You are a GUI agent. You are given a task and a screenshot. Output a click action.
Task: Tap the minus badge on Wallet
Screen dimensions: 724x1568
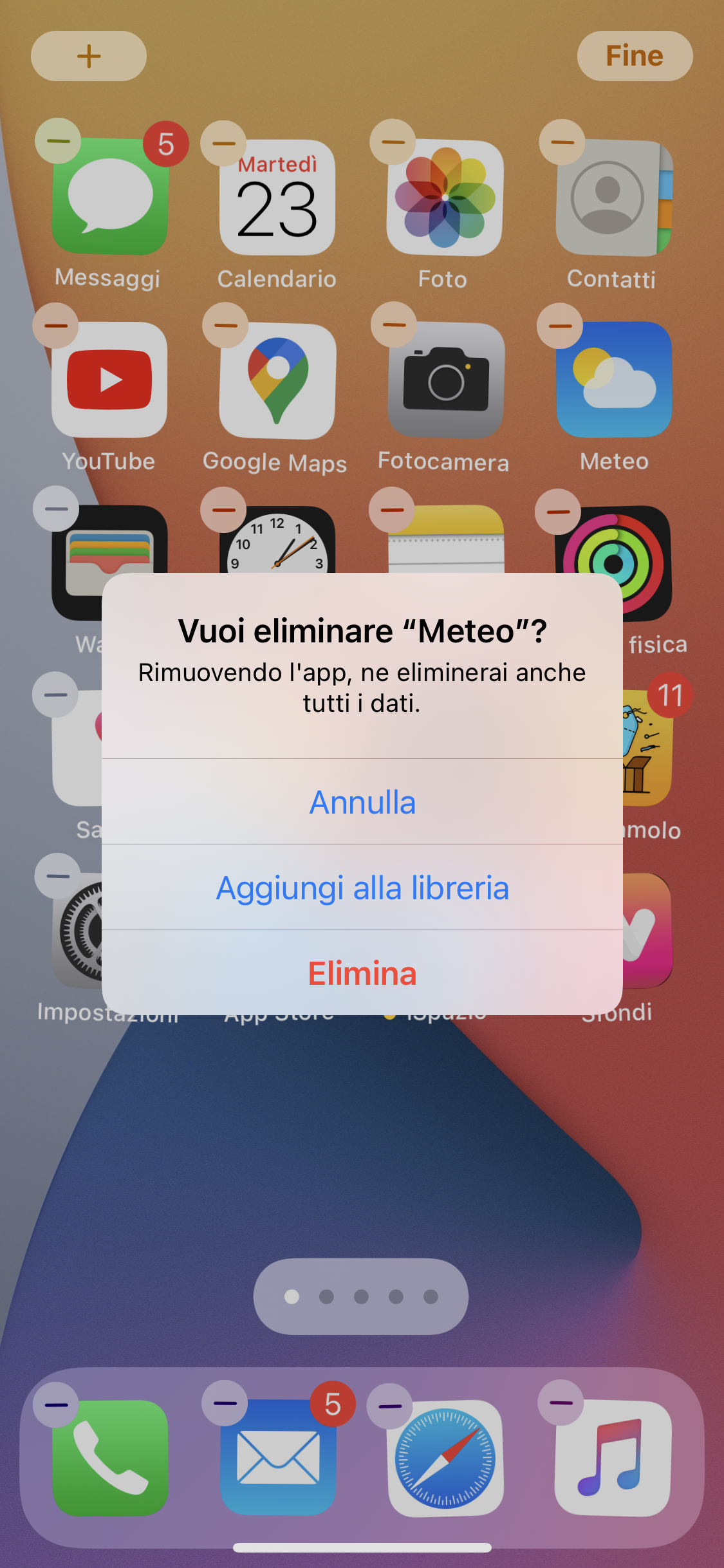(x=56, y=509)
